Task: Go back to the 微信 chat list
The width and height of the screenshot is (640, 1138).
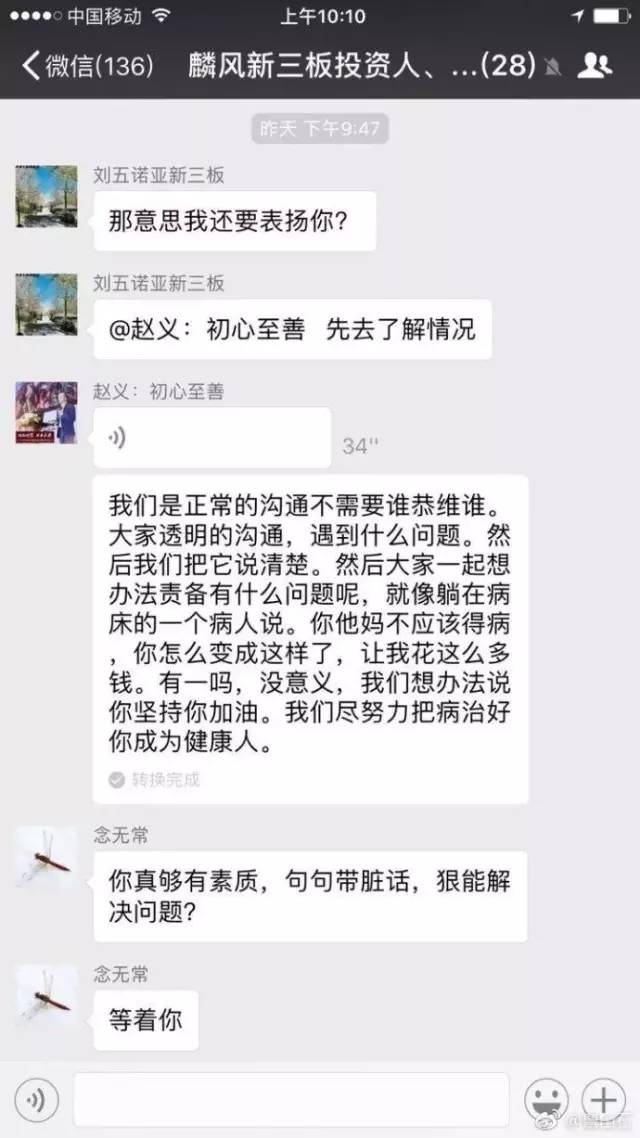Action: [88, 66]
